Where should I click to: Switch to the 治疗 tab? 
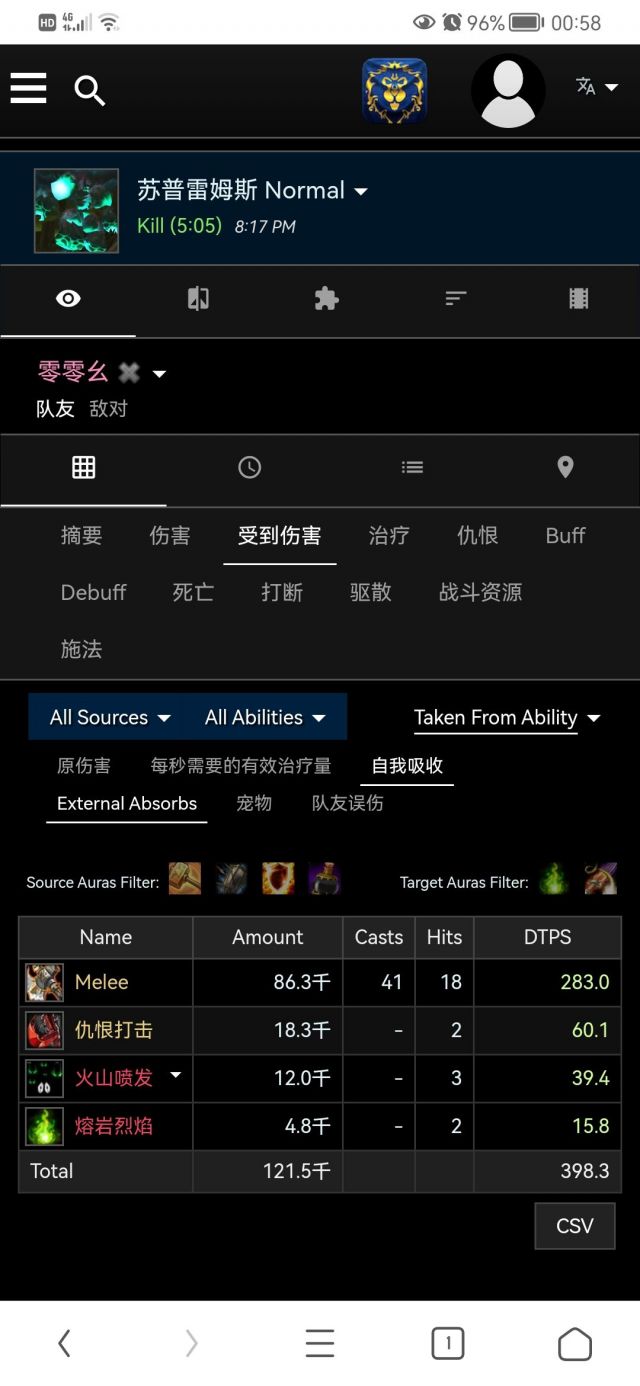tap(388, 535)
